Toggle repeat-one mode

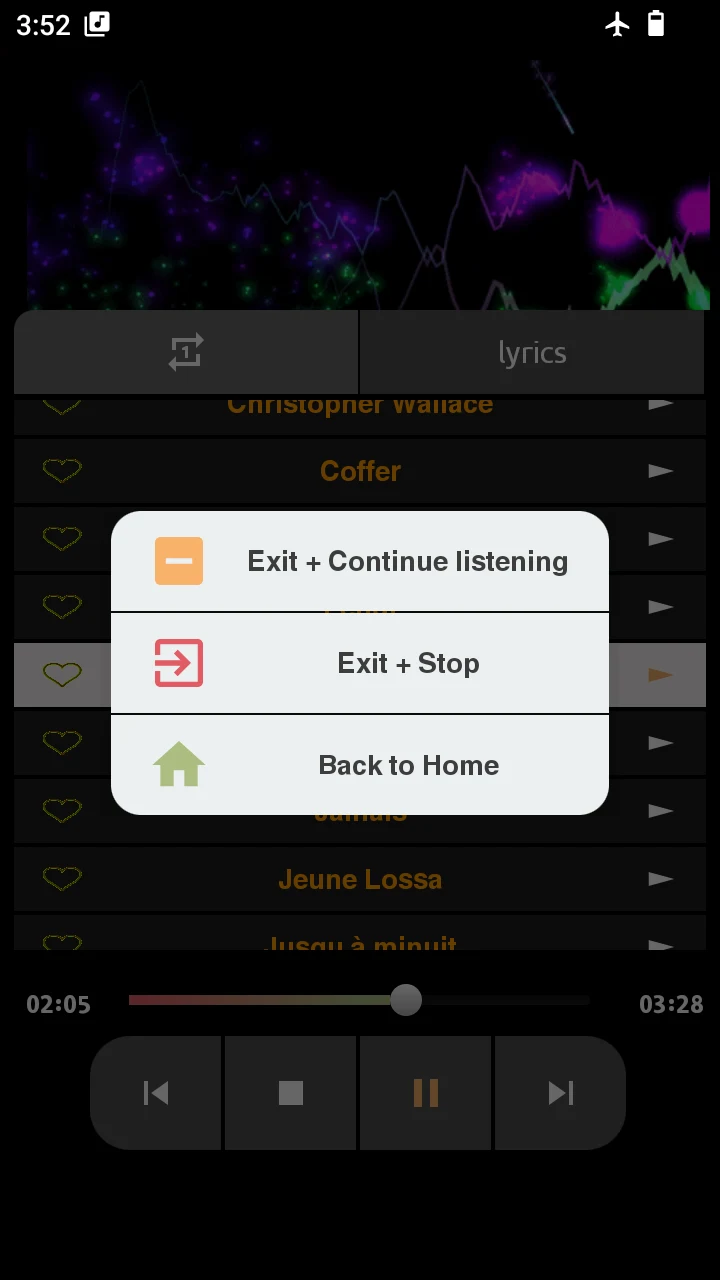tap(186, 352)
